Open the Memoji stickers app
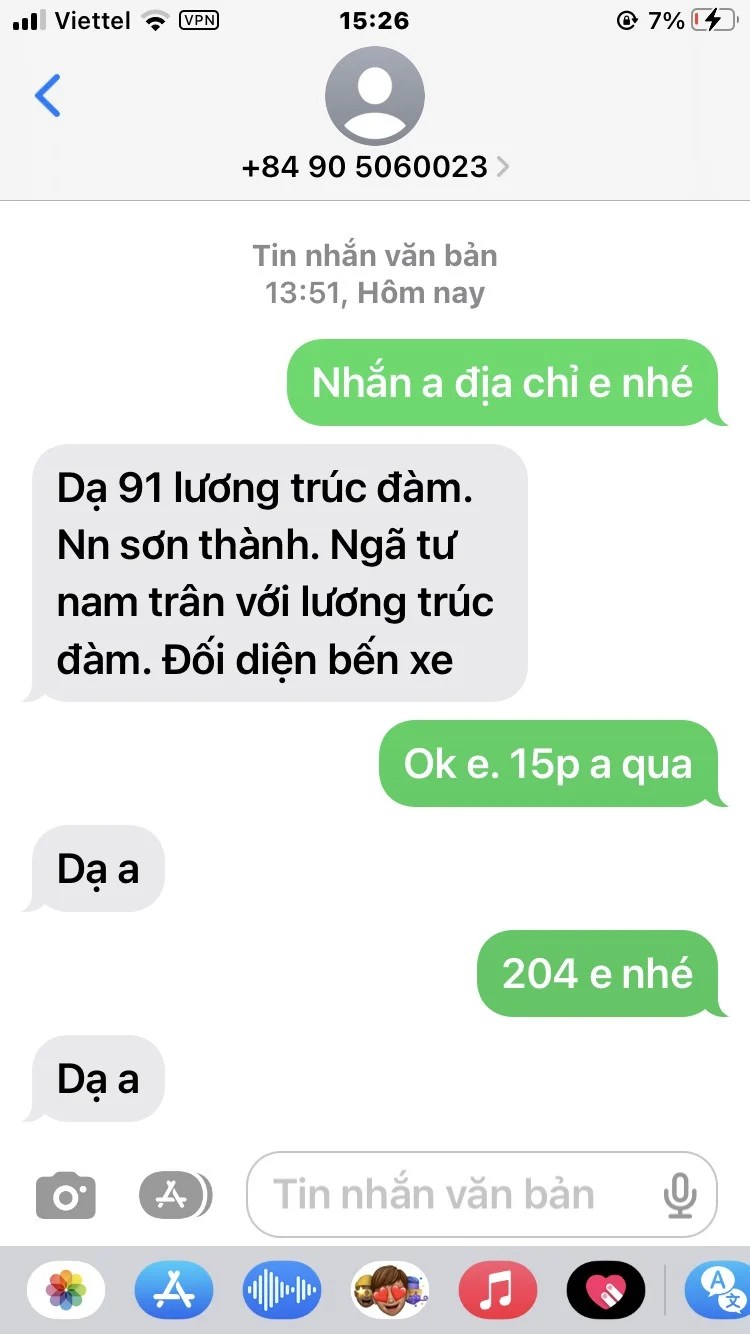750x1334 pixels. pos(390,1290)
